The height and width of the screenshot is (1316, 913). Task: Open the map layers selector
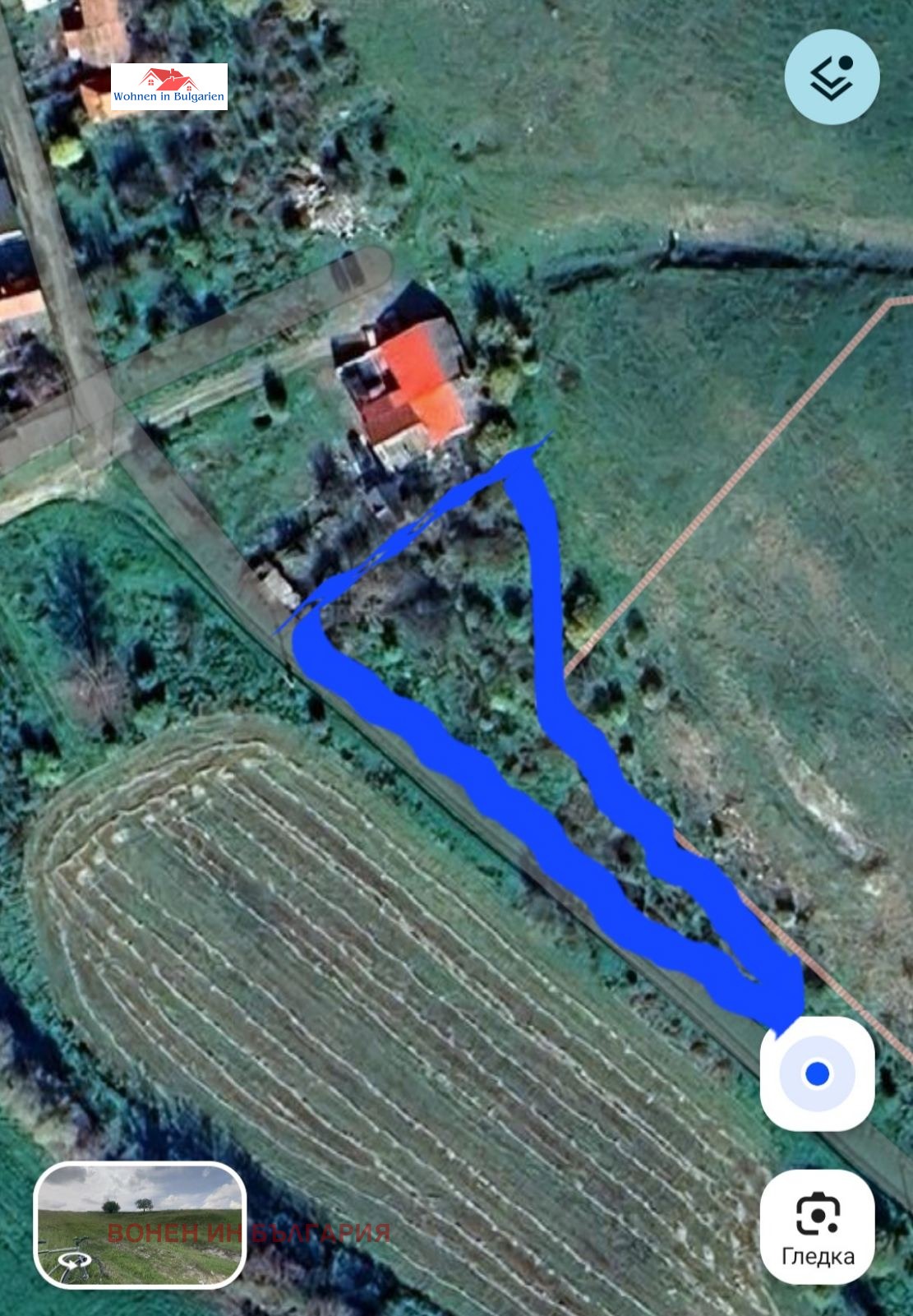[832, 77]
